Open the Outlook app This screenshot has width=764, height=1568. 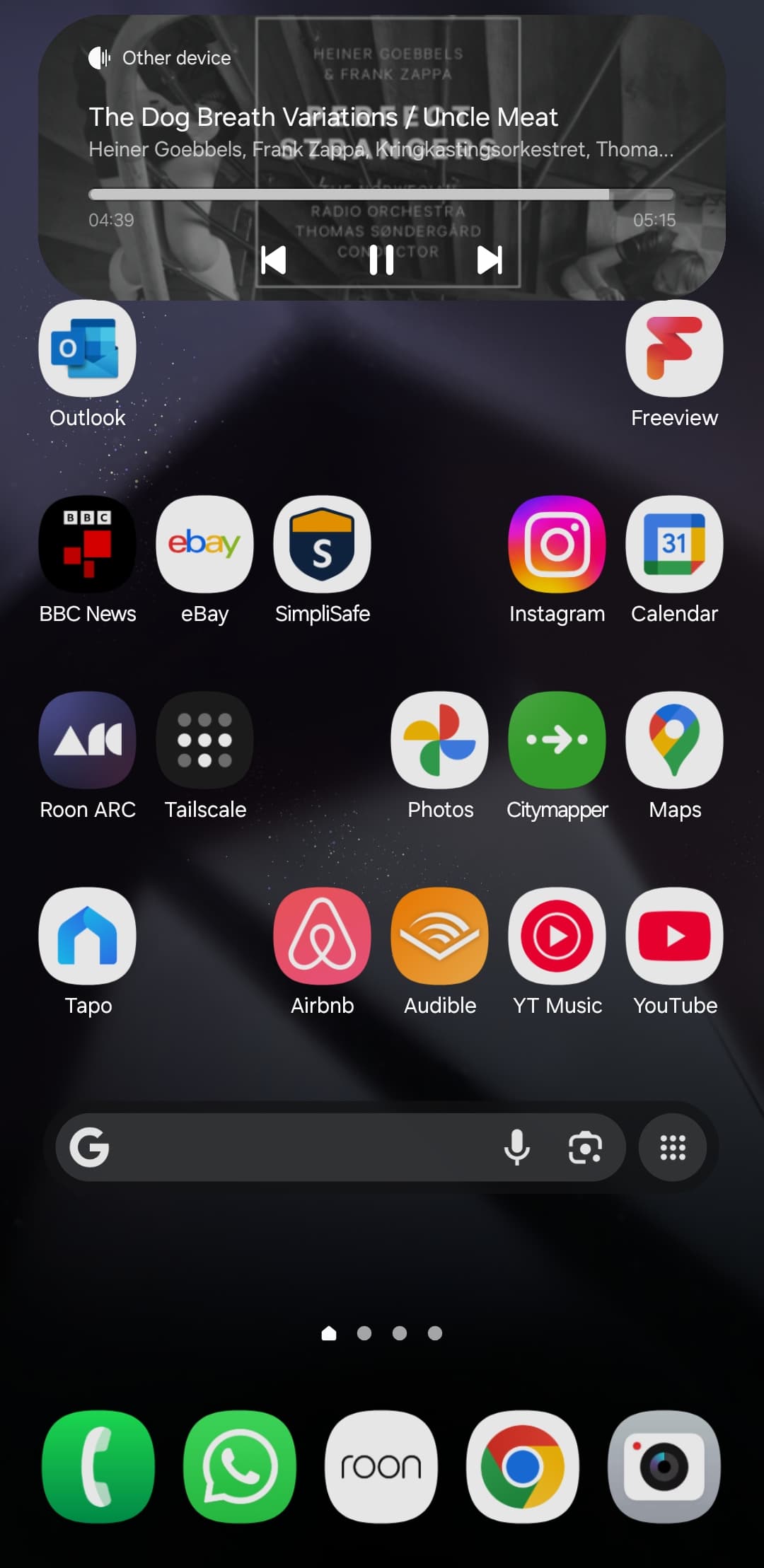tap(88, 349)
